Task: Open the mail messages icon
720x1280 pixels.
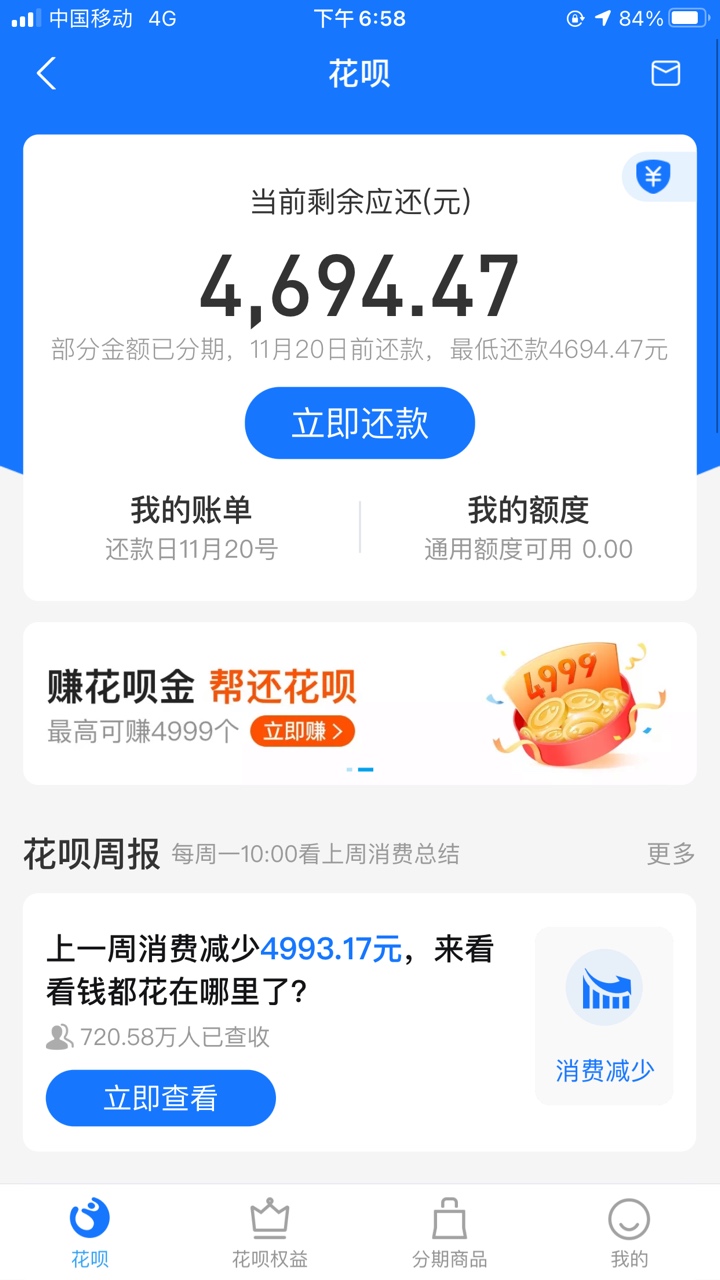Action: click(666, 73)
